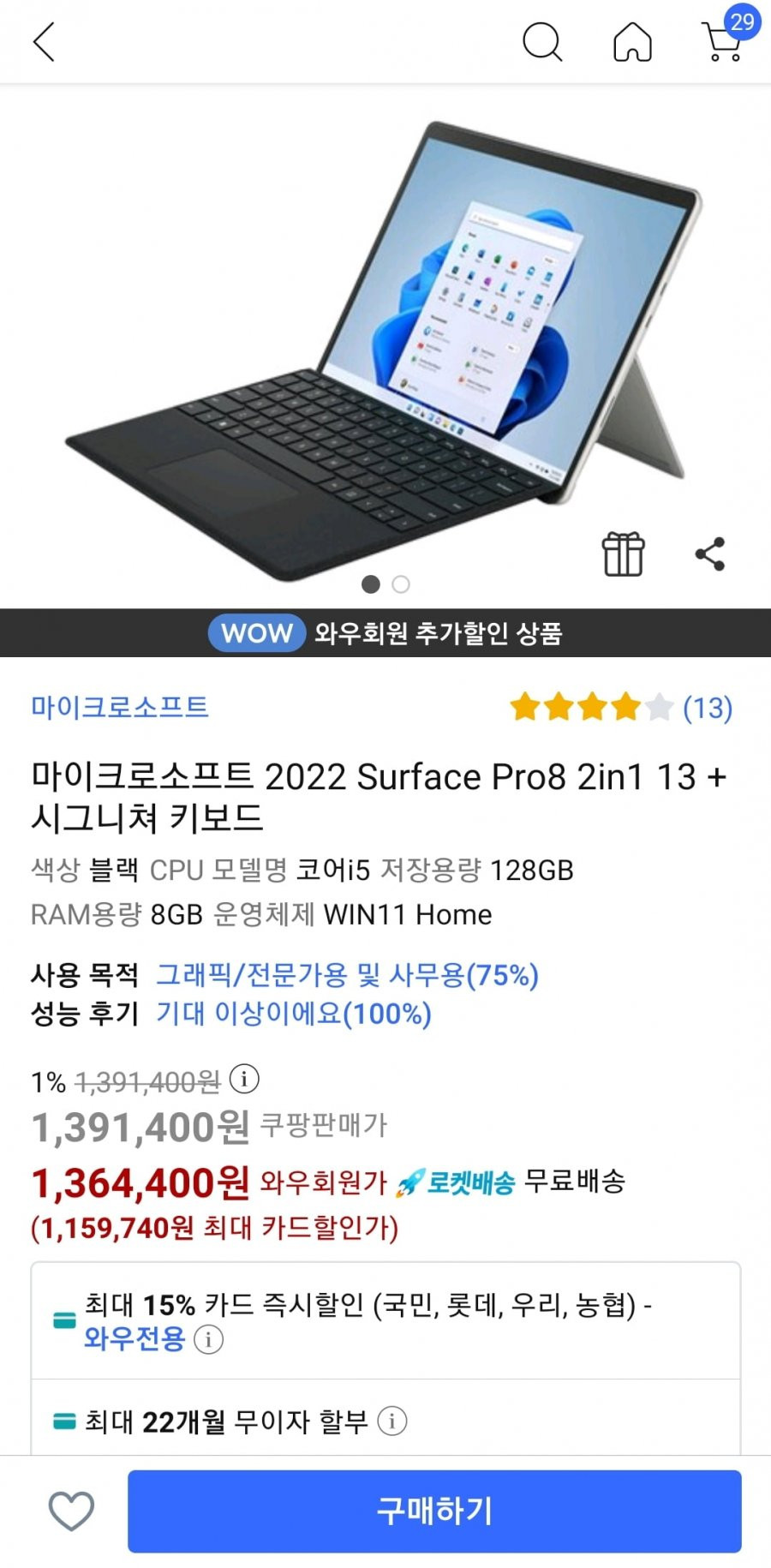Select the second image page indicator dot
Image resolution: width=771 pixels, height=1568 pixels.
coord(401,584)
